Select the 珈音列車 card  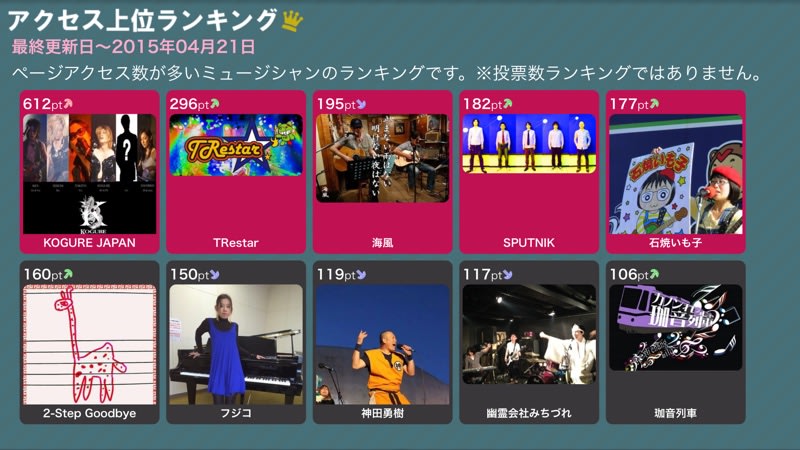pos(675,343)
